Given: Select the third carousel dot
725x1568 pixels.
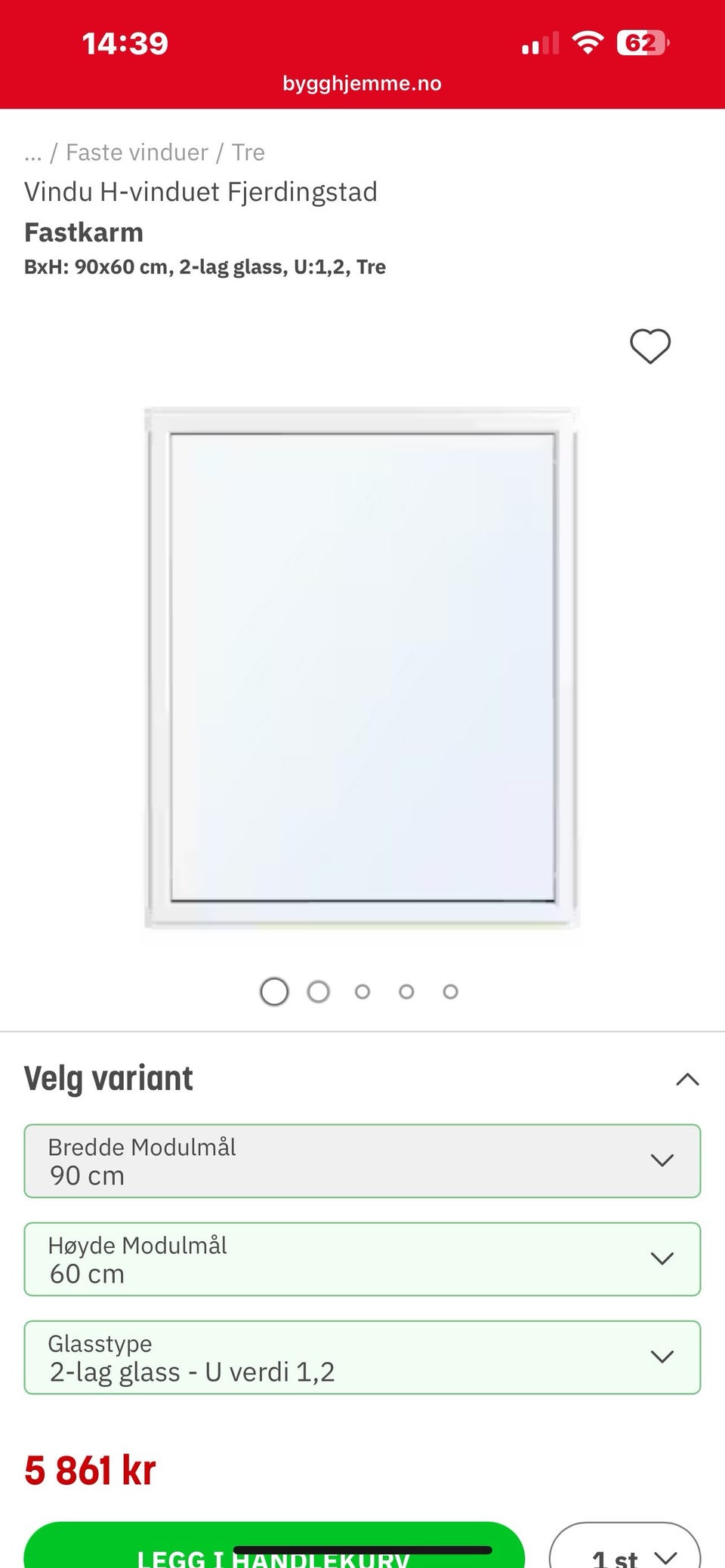Looking at the screenshot, I should (x=362, y=991).
